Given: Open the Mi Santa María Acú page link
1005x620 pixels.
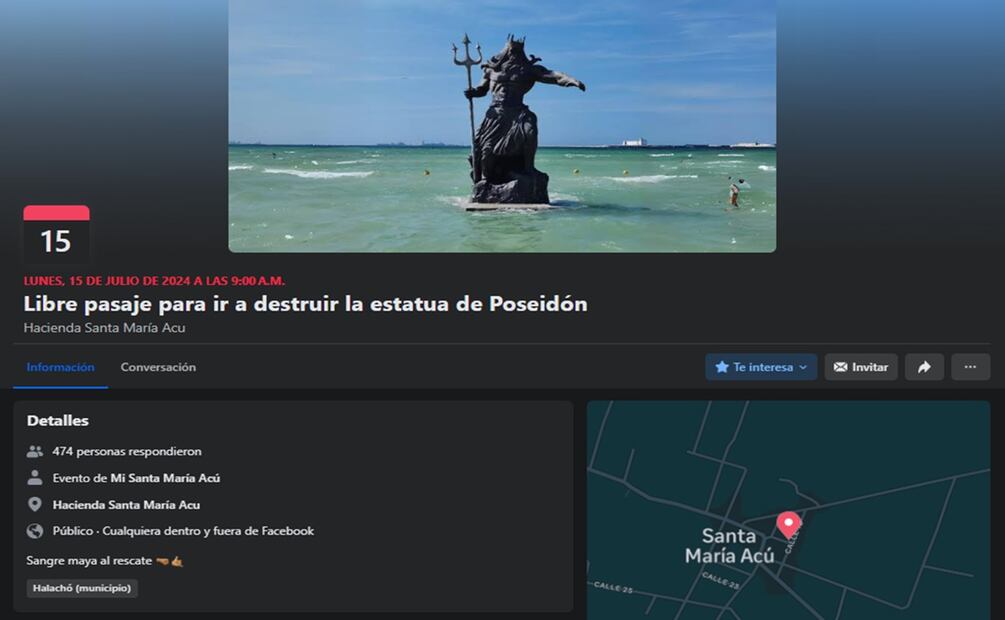Looking at the screenshot, I should tap(165, 478).
